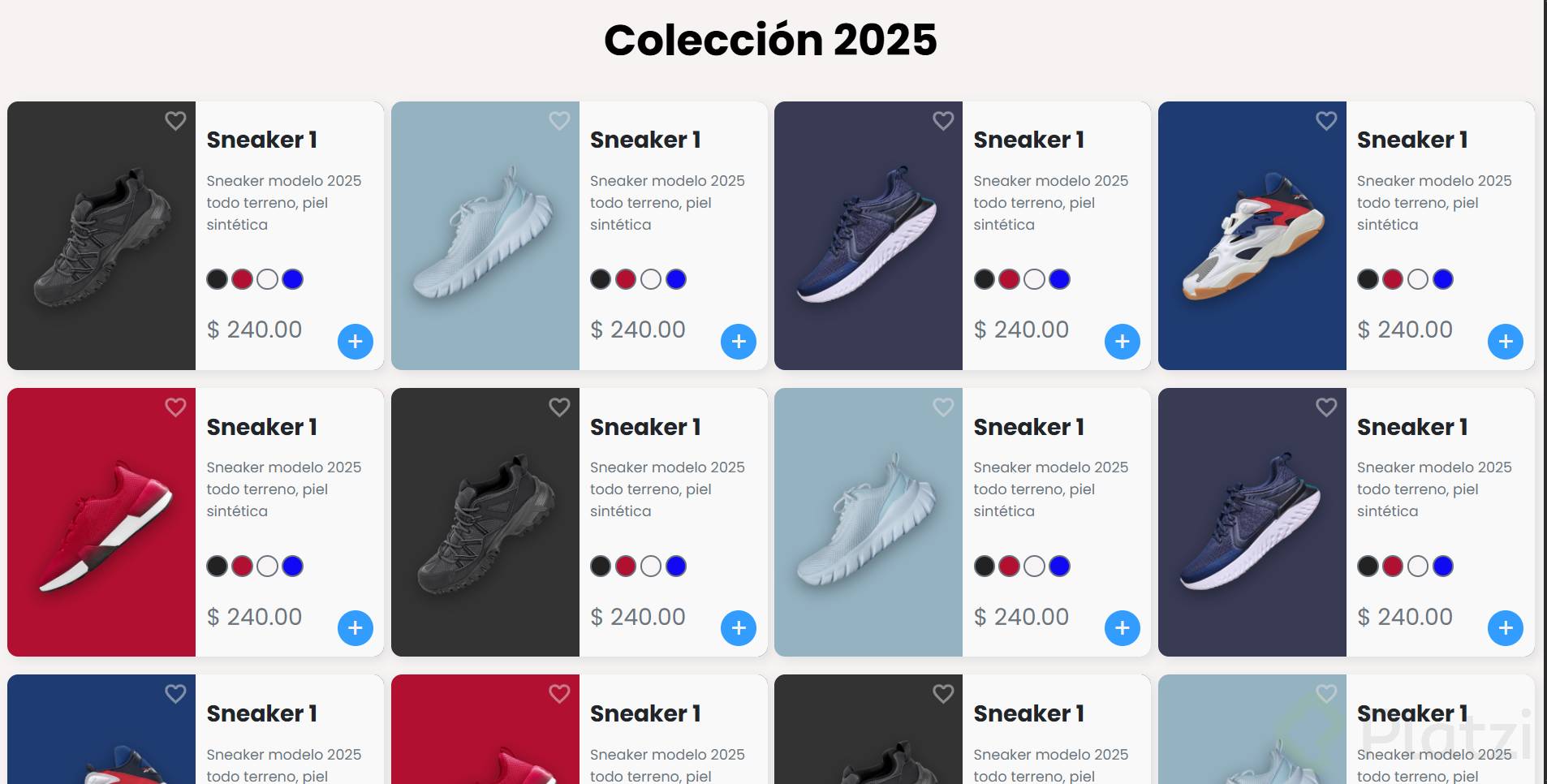Select black swatch on top-row black sneaker card

(217, 279)
